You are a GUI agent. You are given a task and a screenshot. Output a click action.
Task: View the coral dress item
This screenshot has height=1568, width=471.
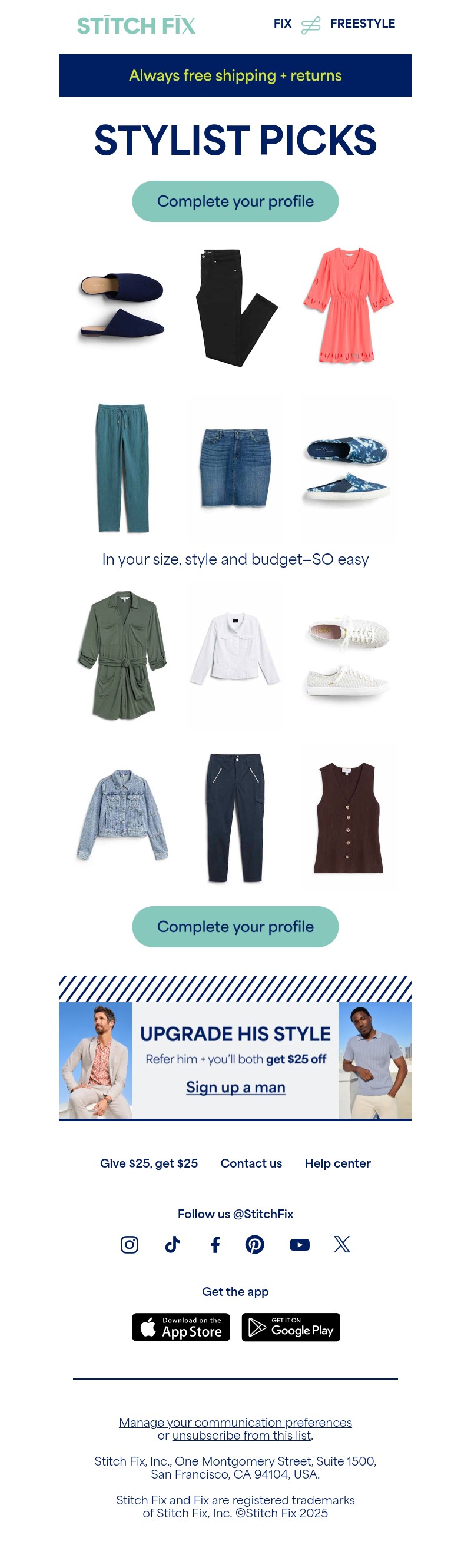(x=348, y=305)
